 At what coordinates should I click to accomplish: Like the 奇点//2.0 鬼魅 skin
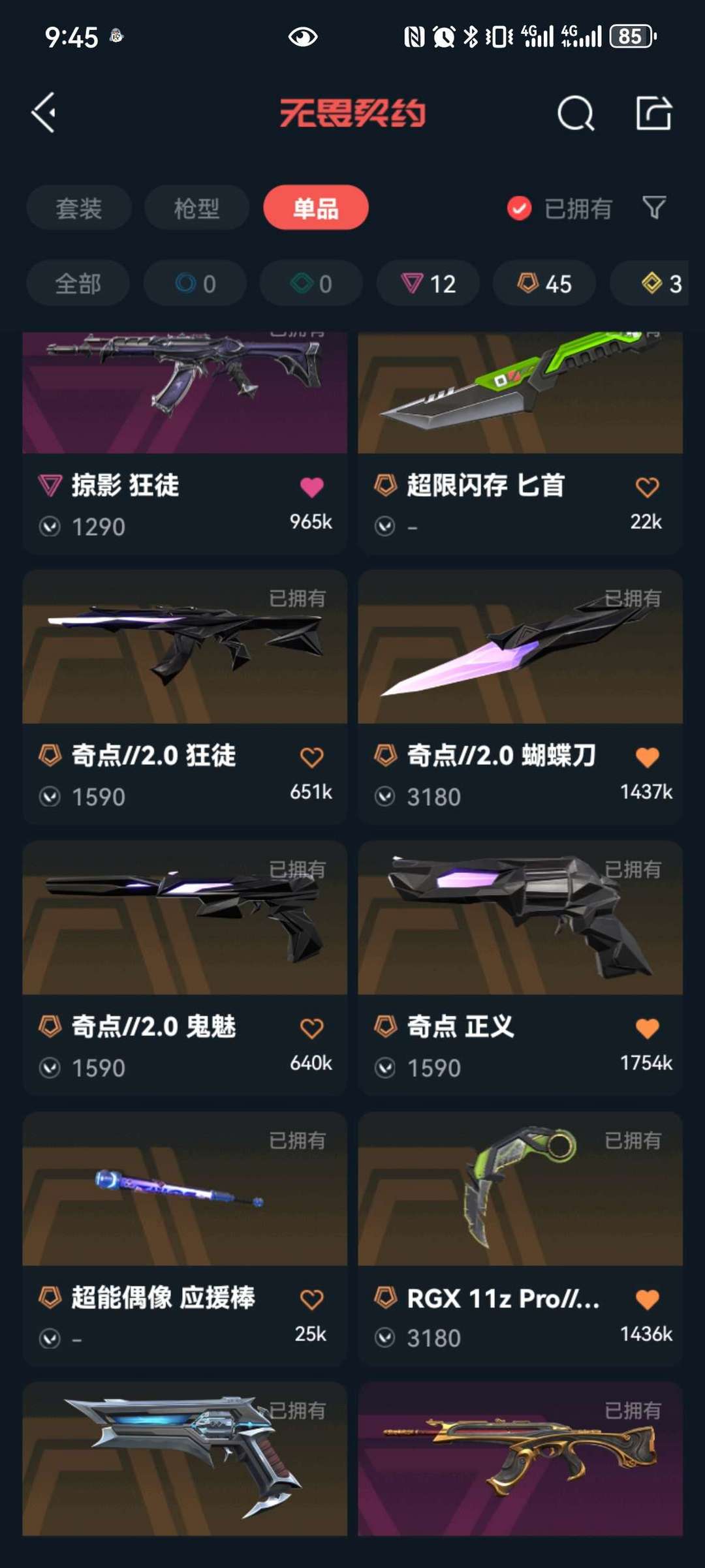311,1028
